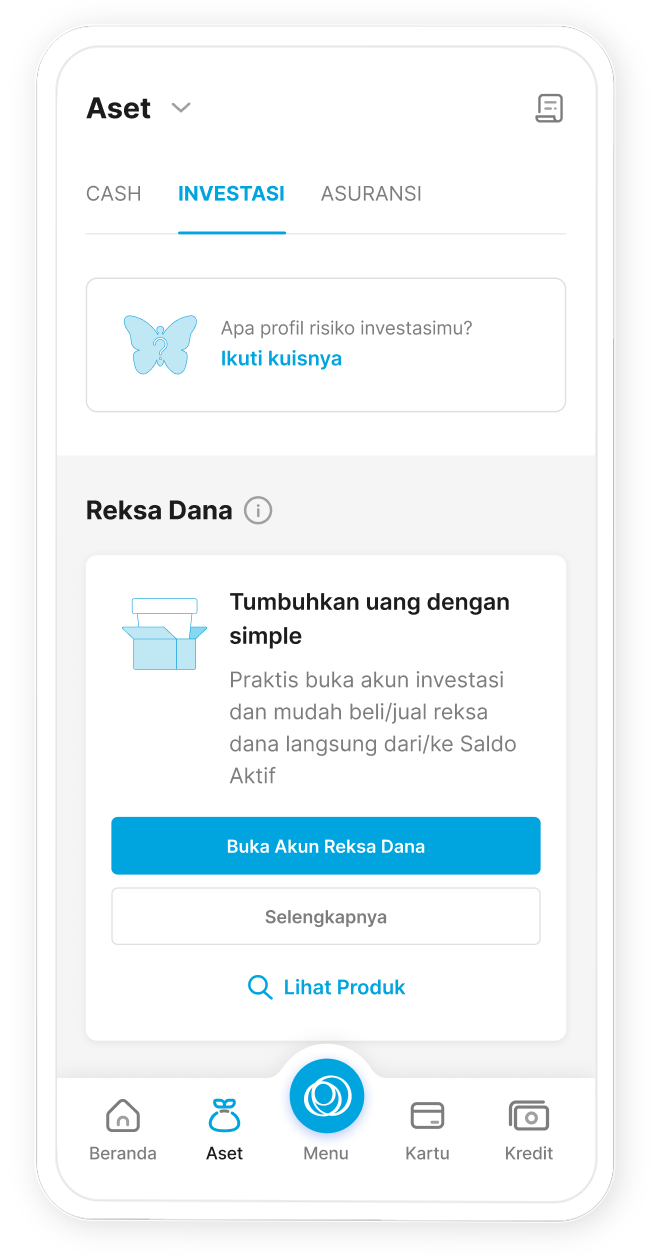Switch to the CASH tab
660x1257 pixels.
(x=114, y=194)
